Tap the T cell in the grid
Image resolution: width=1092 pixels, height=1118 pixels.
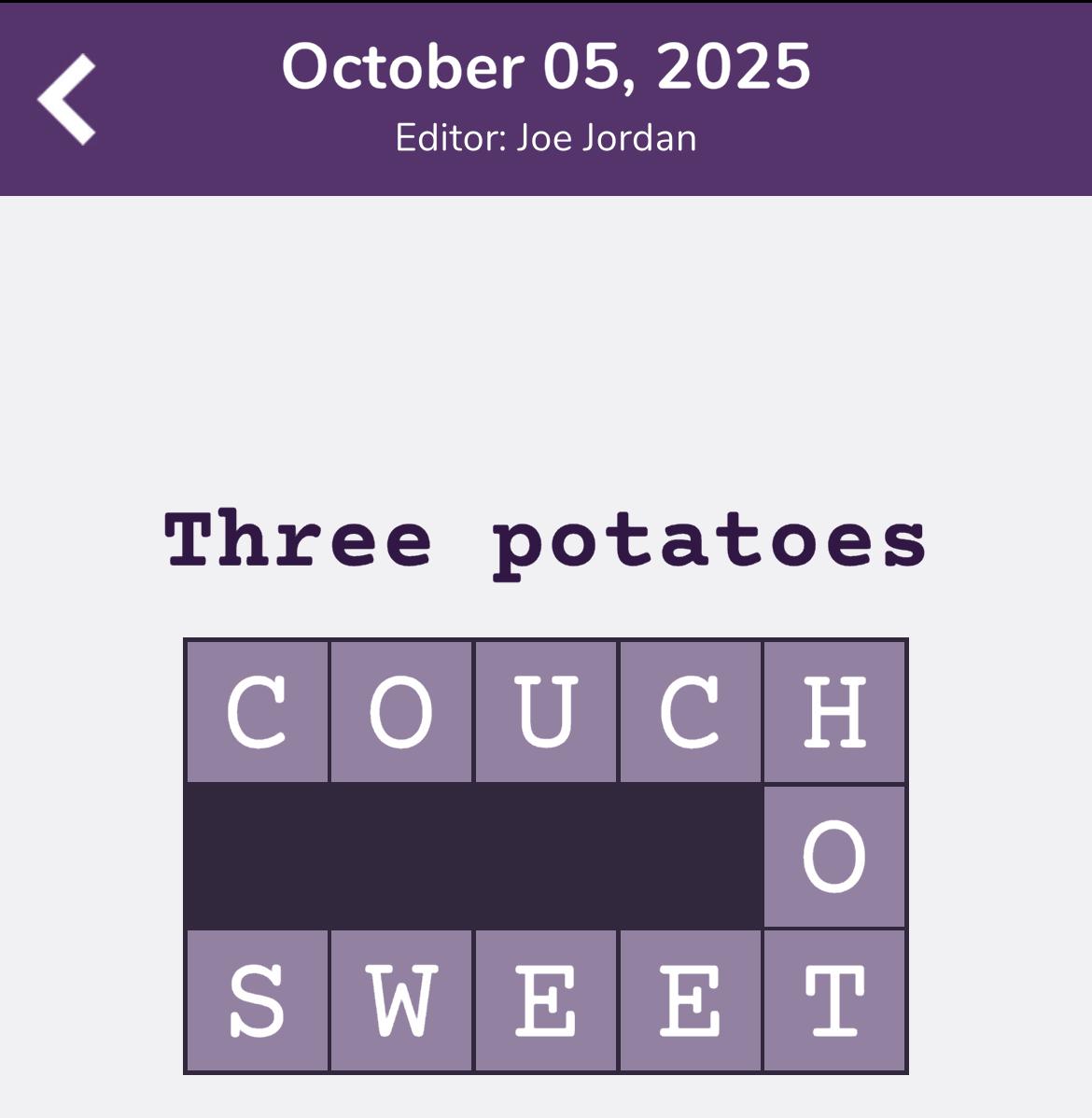coord(834,1000)
